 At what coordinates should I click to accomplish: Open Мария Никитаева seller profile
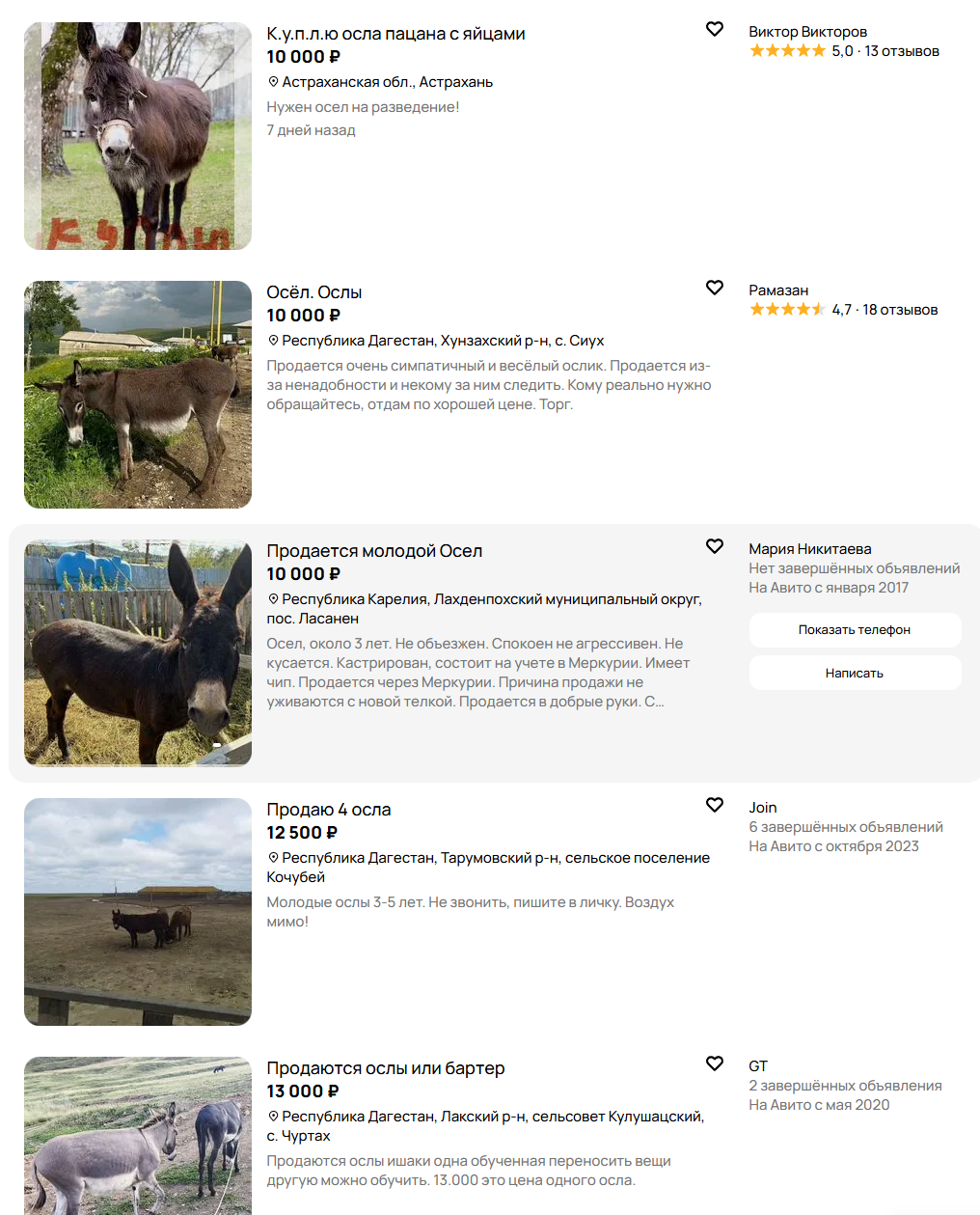[x=809, y=549]
